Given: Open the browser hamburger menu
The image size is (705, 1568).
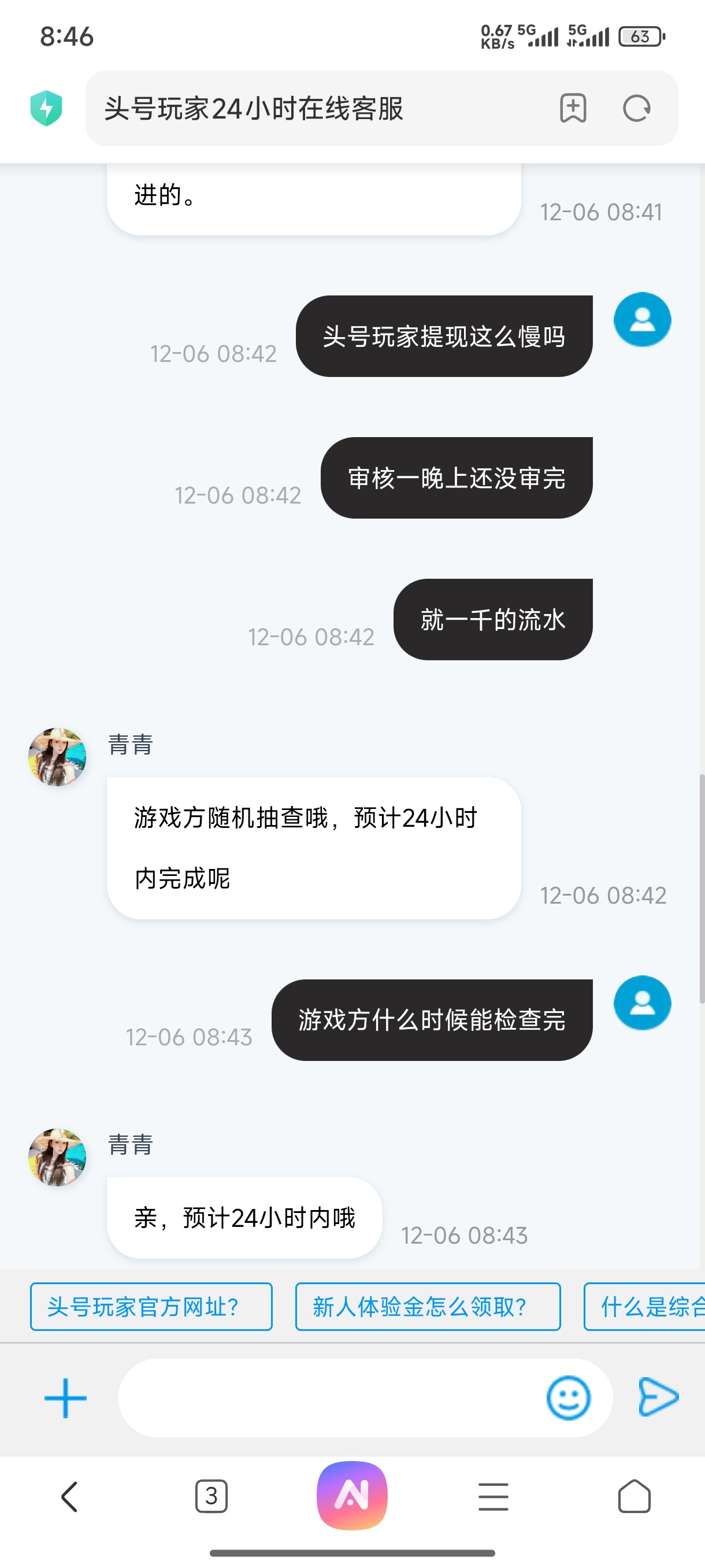Looking at the screenshot, I should [493, 1497].
